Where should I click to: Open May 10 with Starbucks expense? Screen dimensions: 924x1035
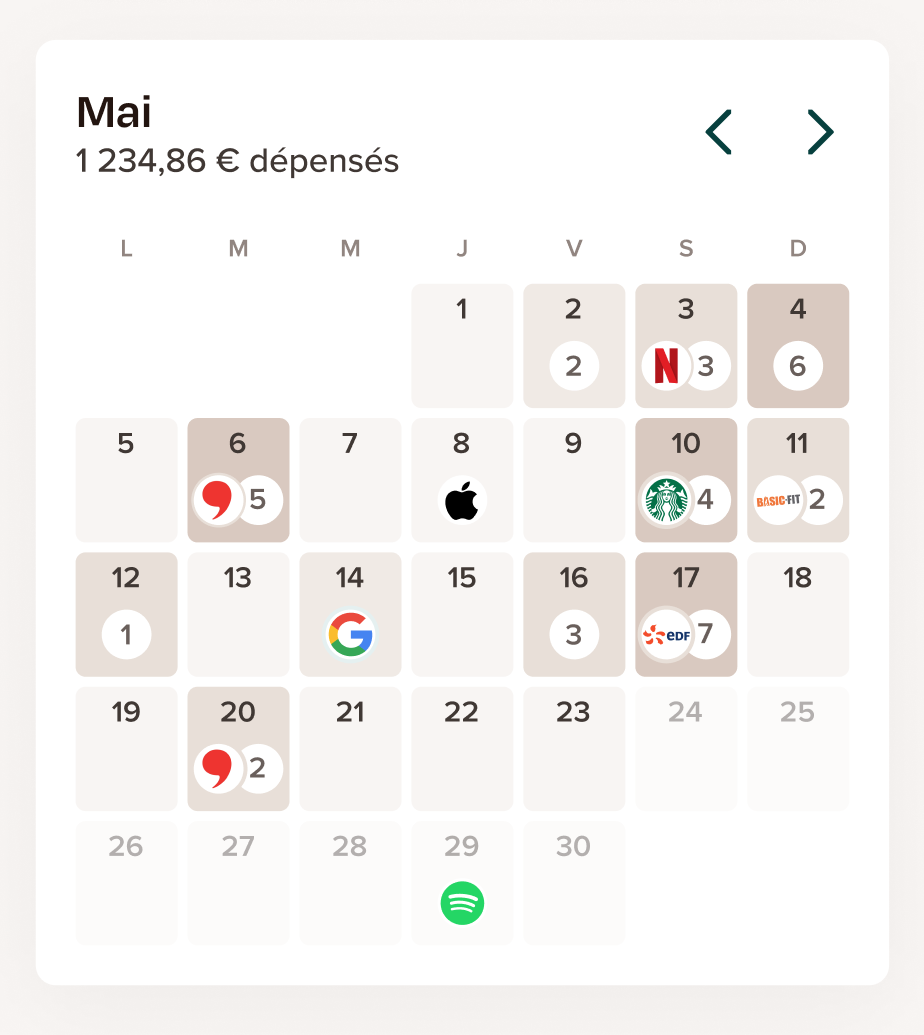pos(686,480)
